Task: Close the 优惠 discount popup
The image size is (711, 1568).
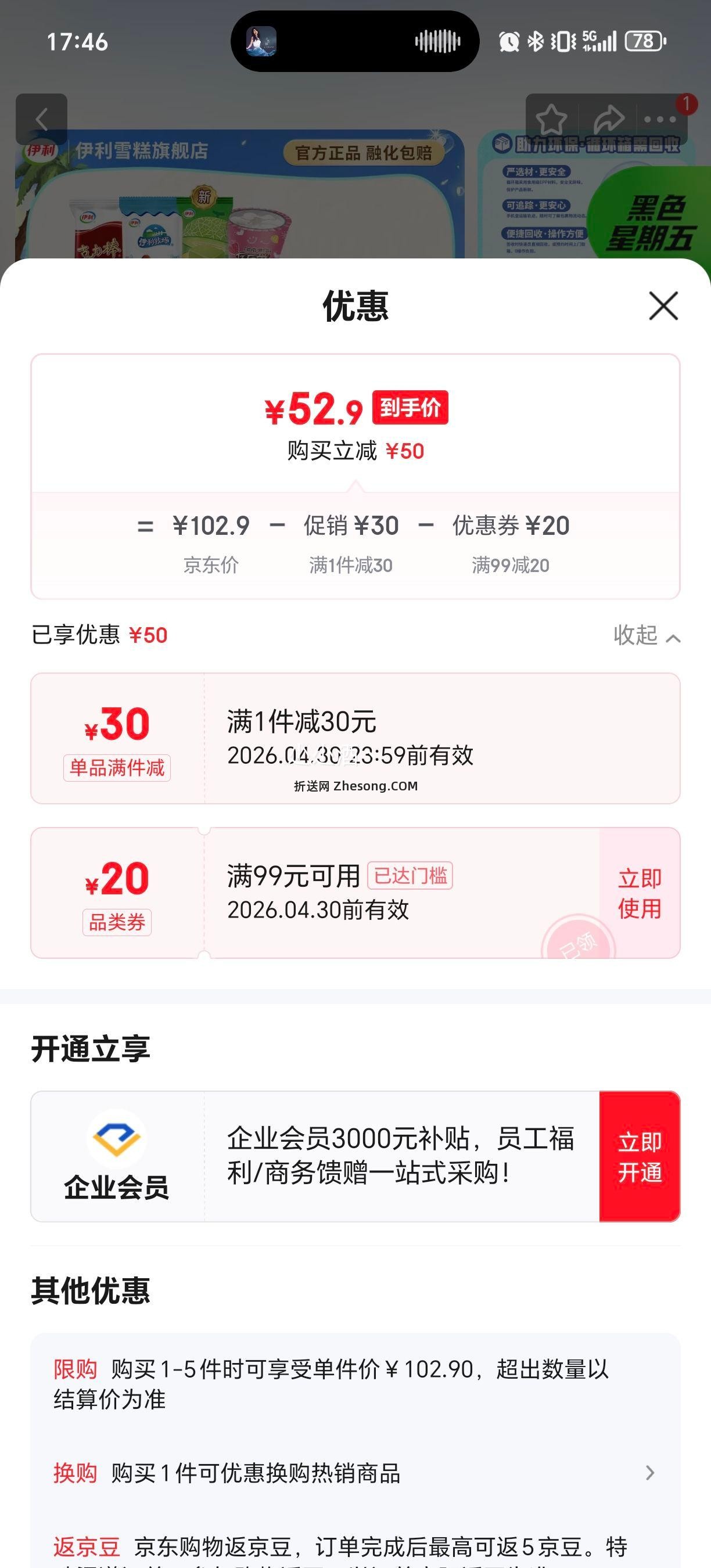Action: [x=664, y=307]
